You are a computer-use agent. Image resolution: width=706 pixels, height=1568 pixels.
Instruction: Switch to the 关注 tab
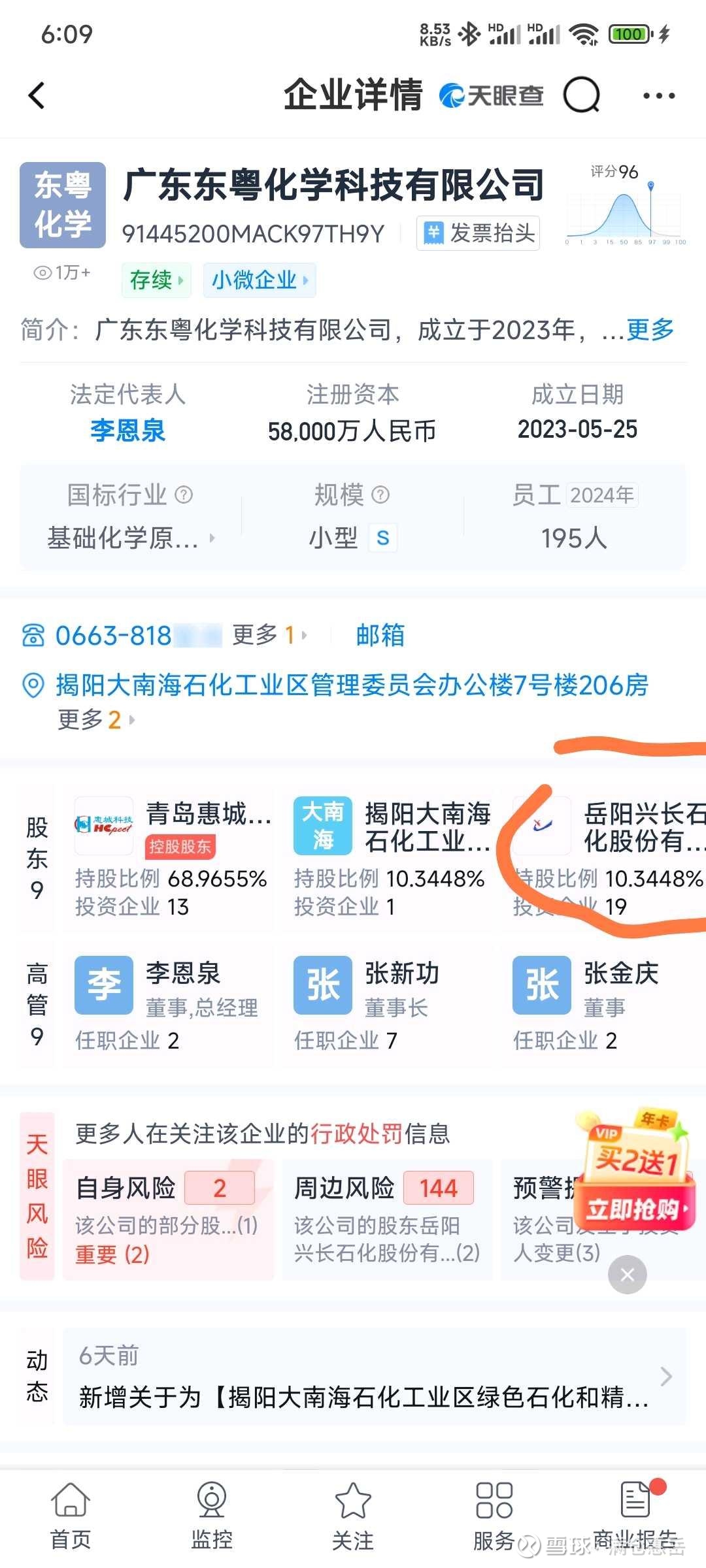[353, 1515]
